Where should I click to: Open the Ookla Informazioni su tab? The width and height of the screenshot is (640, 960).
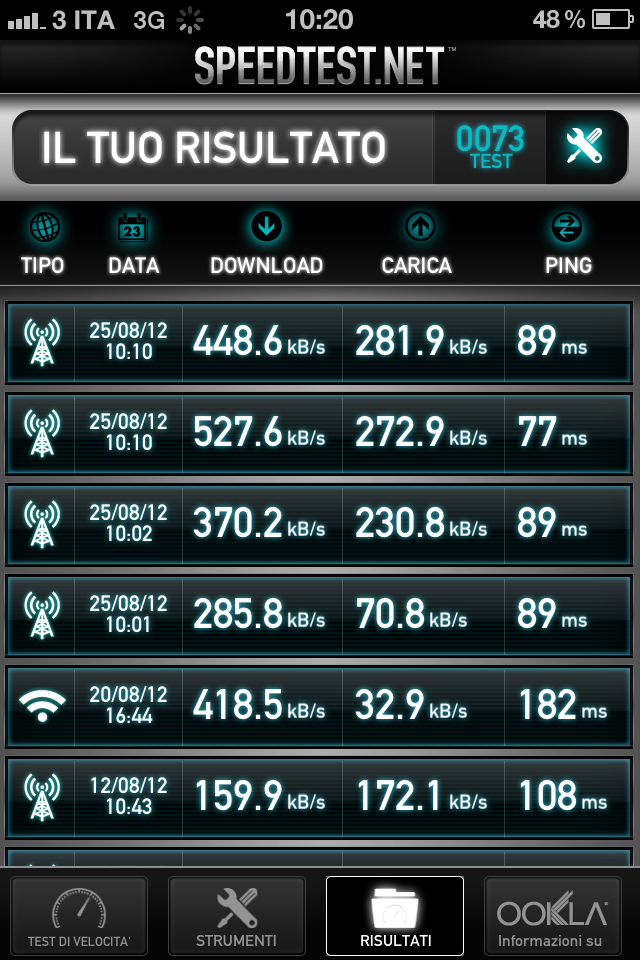tap(553, 915)
